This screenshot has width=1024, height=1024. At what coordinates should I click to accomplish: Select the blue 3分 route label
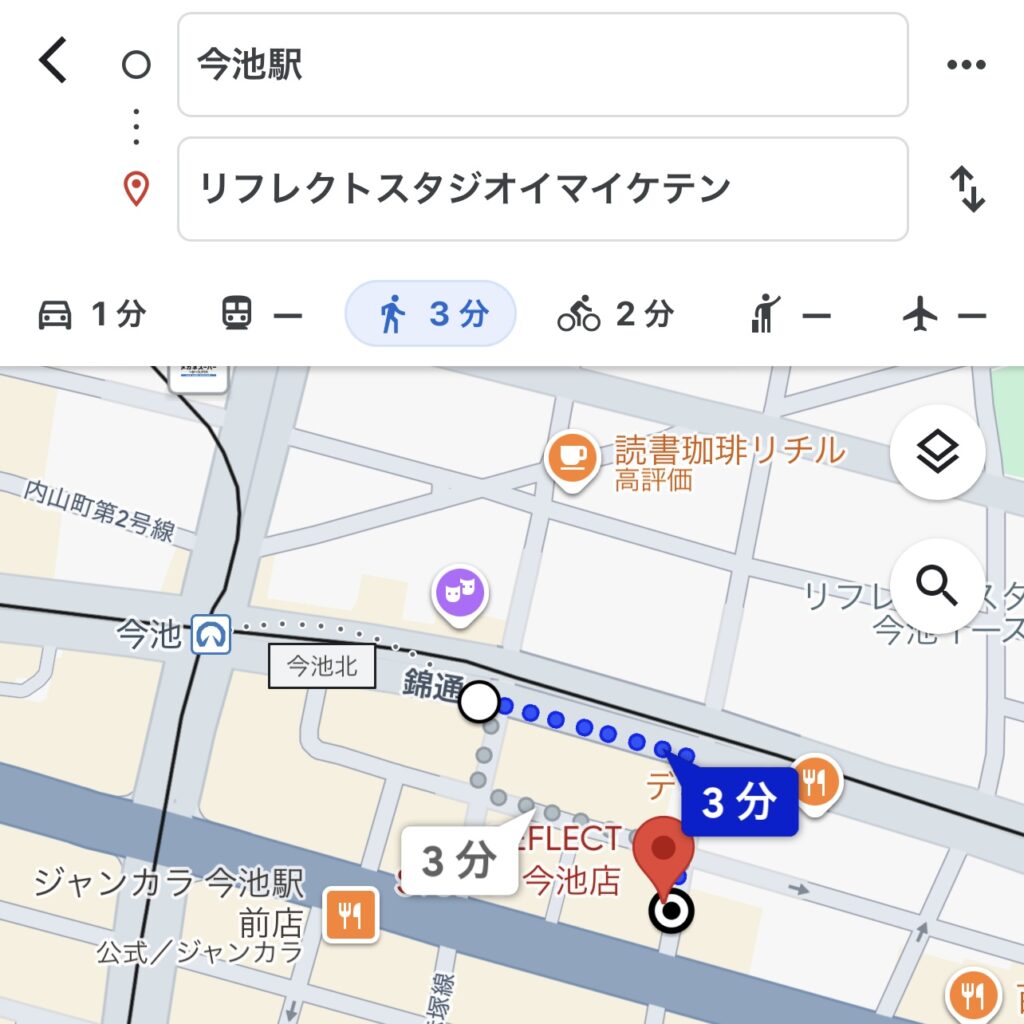[738, 803]
